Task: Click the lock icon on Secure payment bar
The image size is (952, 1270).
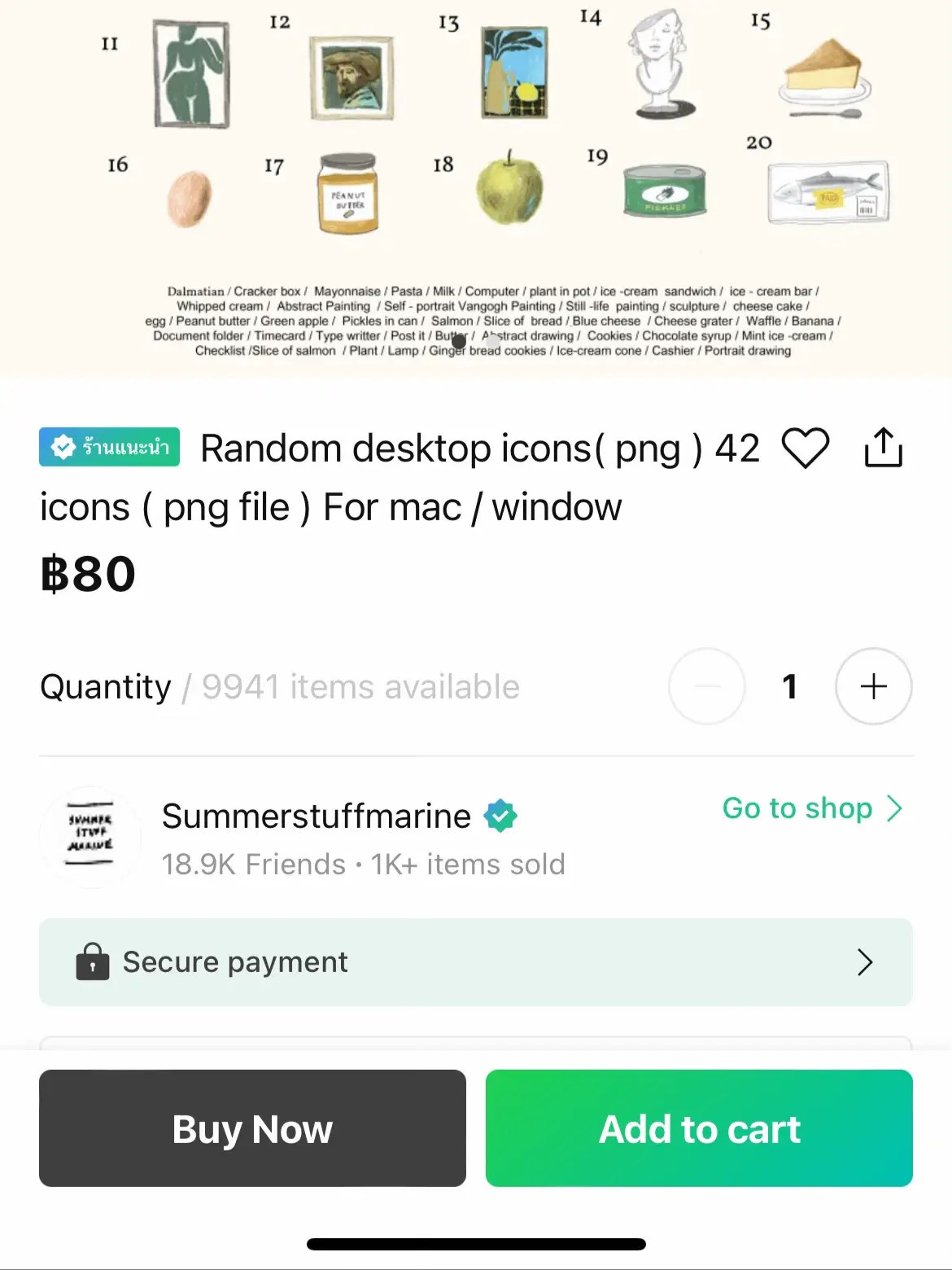Action: [x=92, y=962]
